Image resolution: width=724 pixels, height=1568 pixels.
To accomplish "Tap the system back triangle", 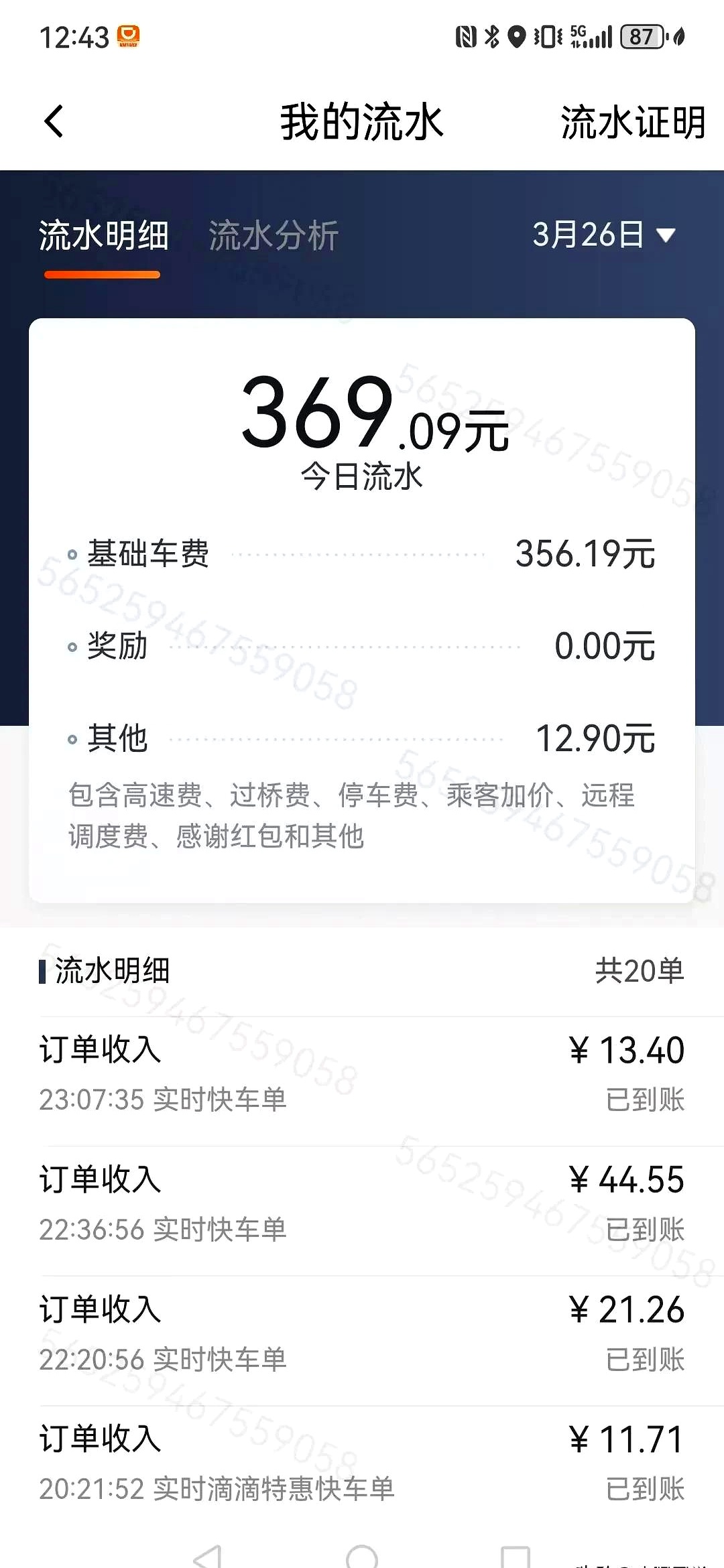I will (208, 1557).
